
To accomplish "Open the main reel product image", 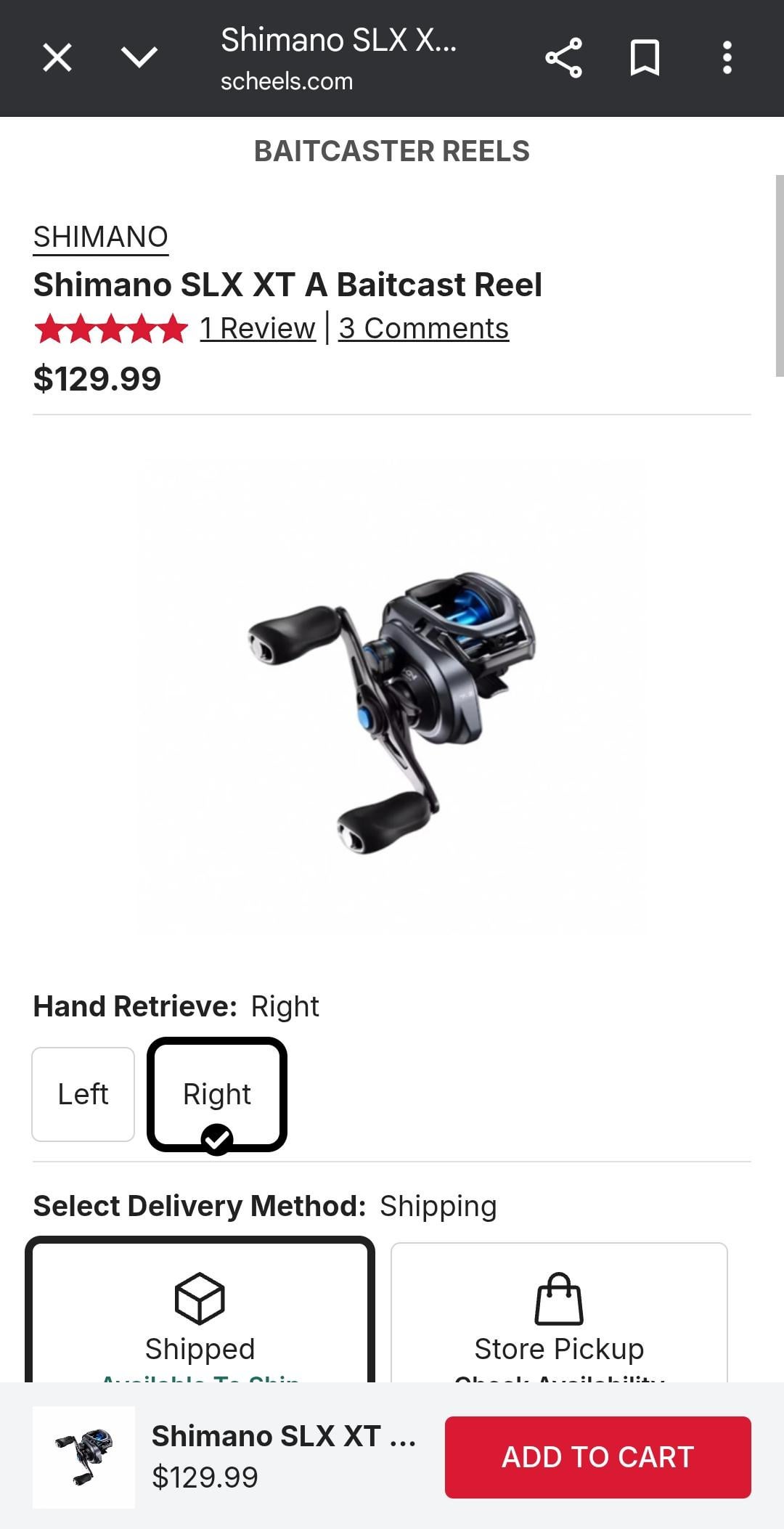I will pyautogui.click(x=392, y=697).
